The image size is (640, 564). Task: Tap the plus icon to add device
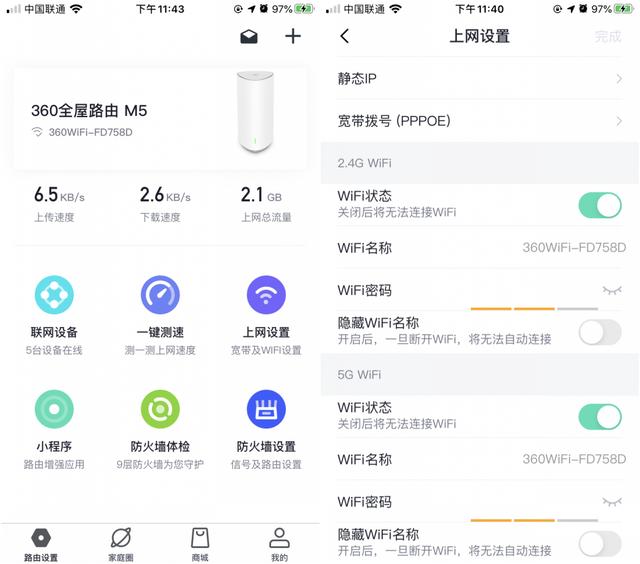click(293, 36)
